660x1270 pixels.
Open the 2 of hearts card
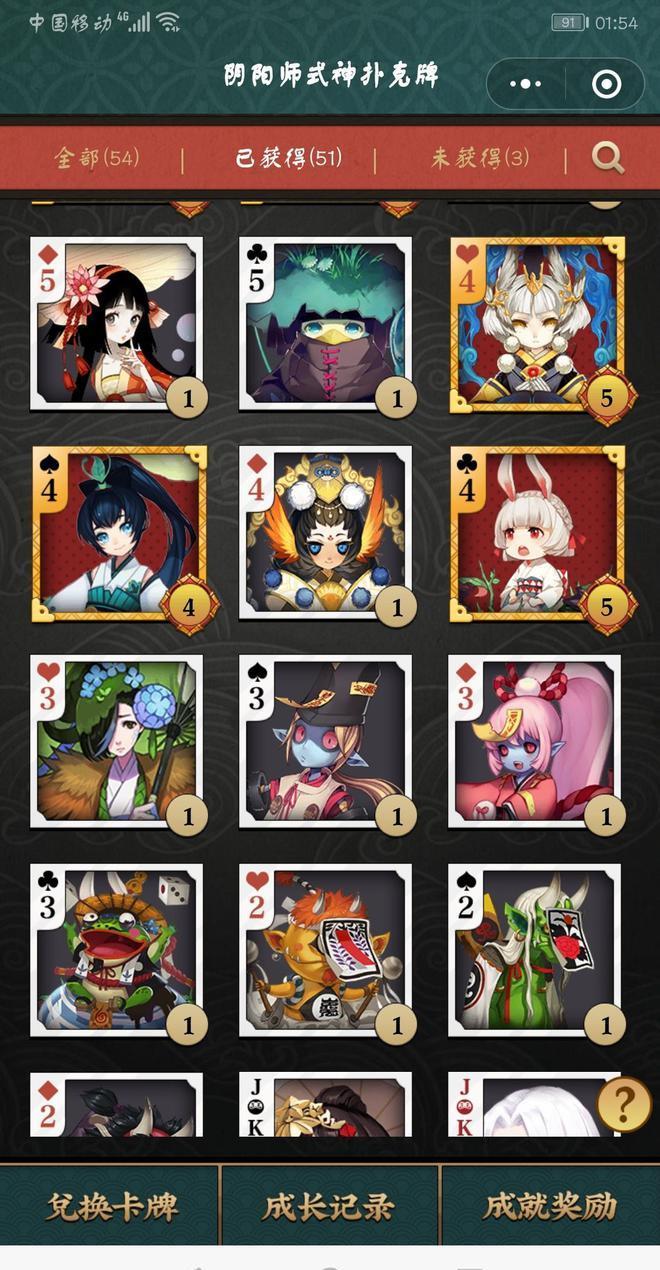click(x=325, y=951)
